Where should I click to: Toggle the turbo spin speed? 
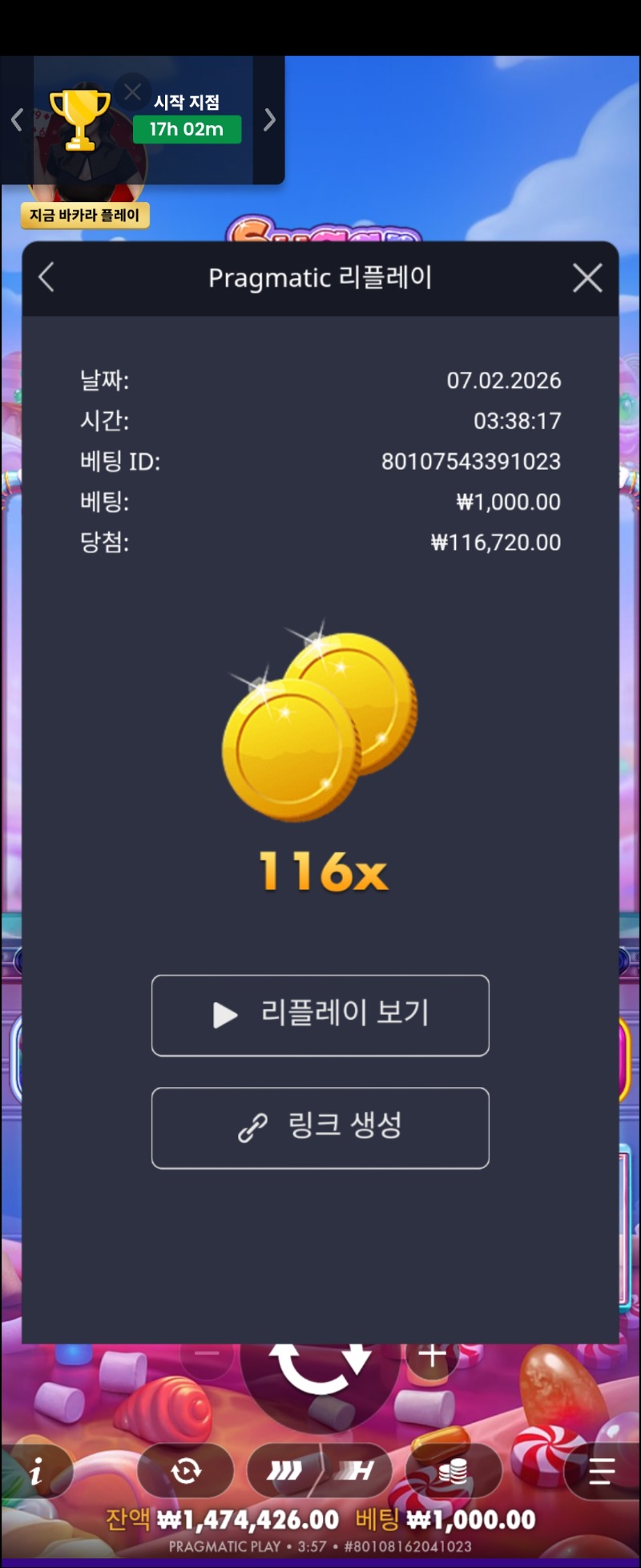tap(320, 1470)
